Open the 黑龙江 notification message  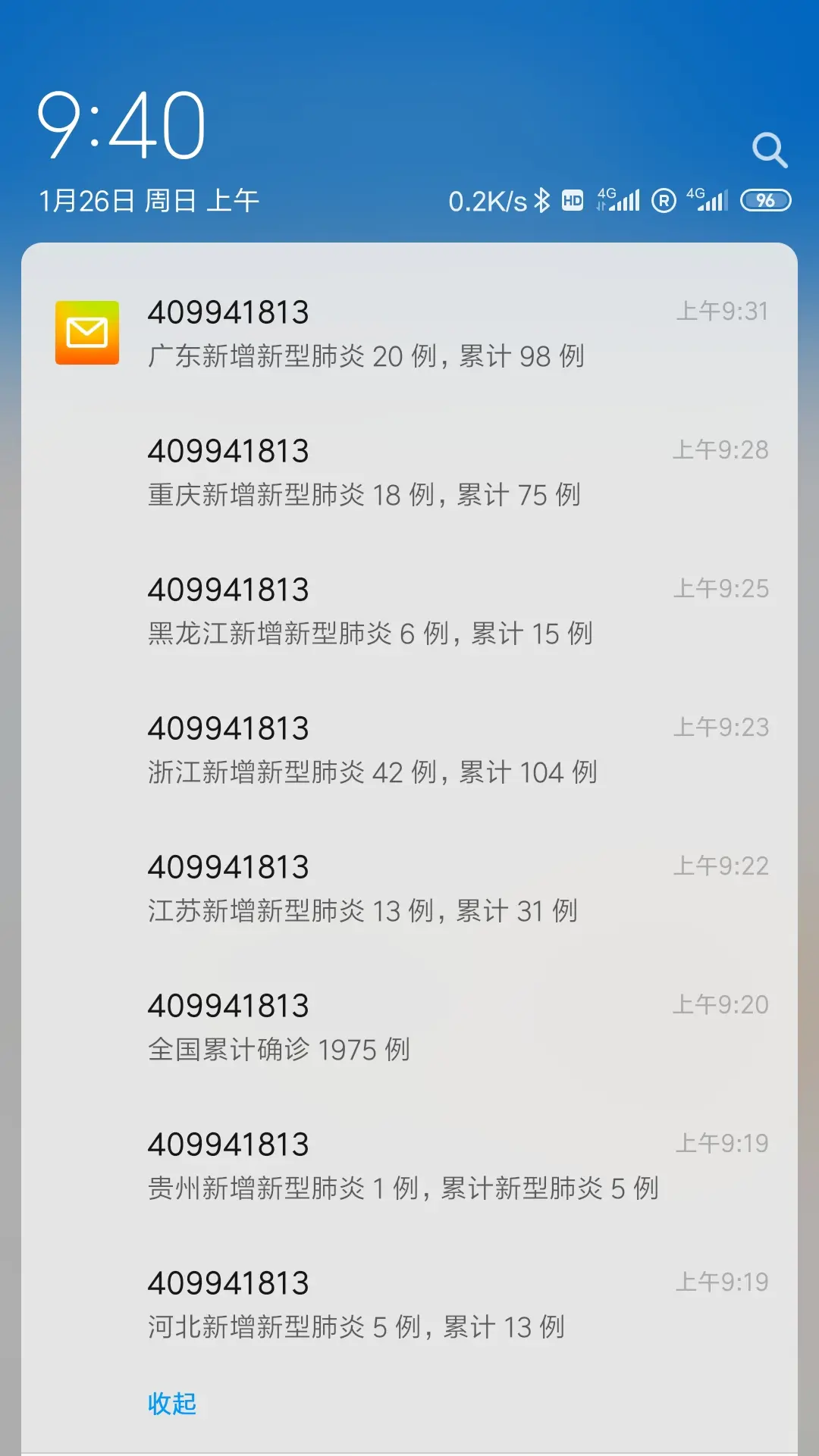[409, 611]
